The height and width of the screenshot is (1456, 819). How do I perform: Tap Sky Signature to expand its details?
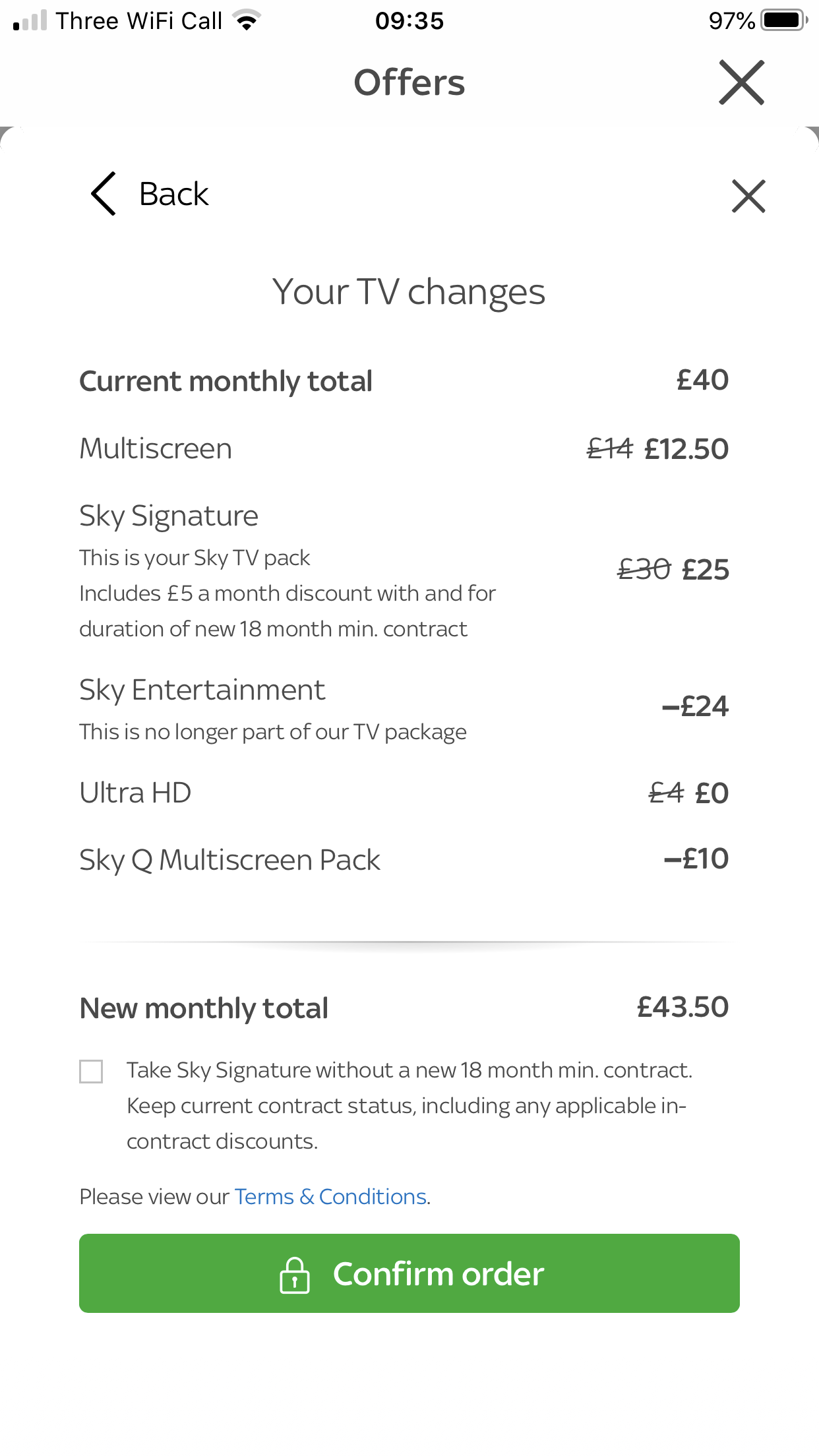coord(168,516)
